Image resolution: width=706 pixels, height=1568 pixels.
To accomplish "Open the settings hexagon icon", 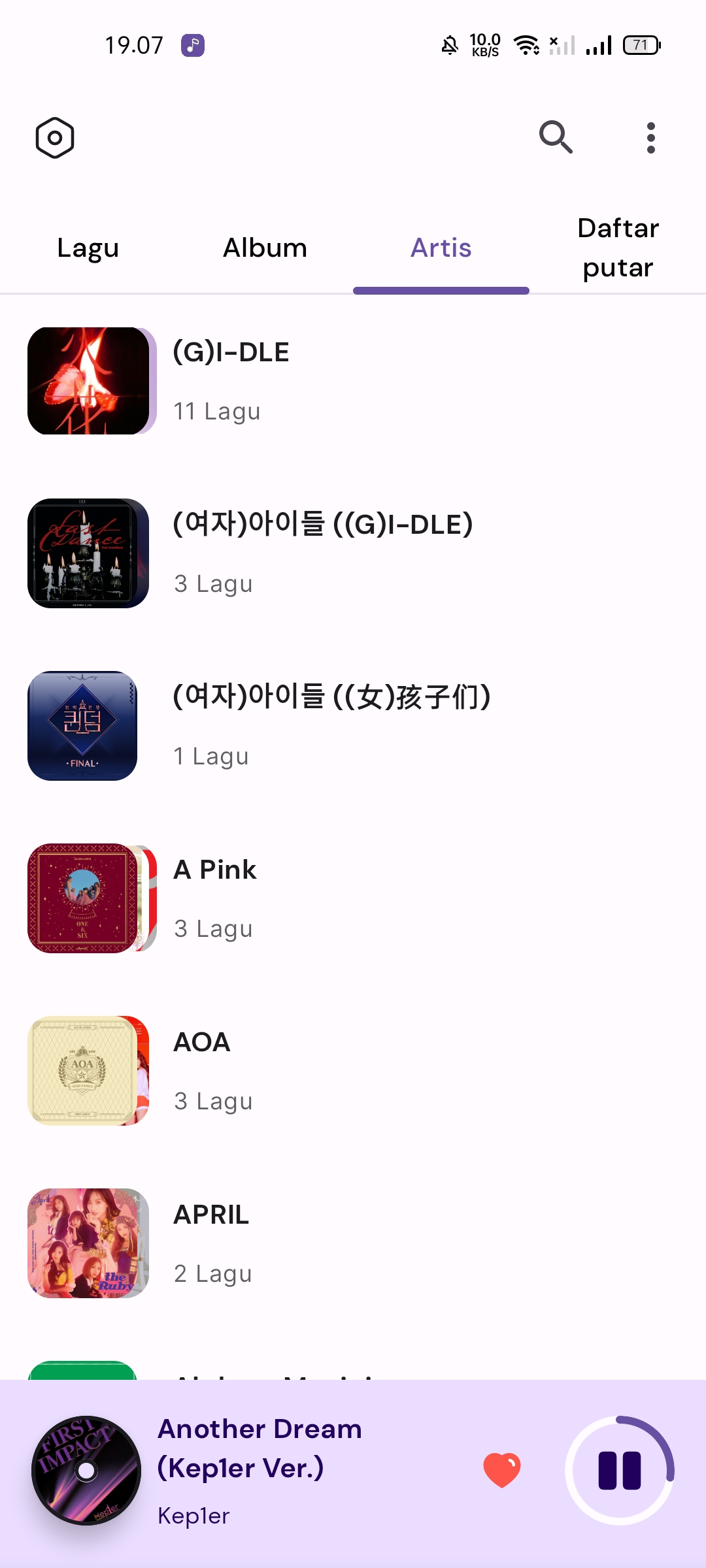I will (55, 138).
